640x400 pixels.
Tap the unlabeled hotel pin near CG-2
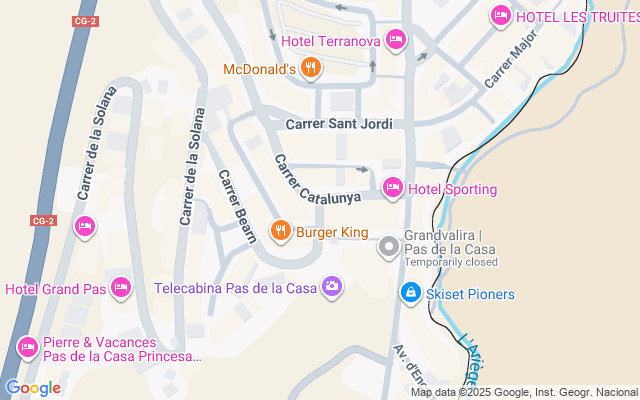click(x=85, y=227)
